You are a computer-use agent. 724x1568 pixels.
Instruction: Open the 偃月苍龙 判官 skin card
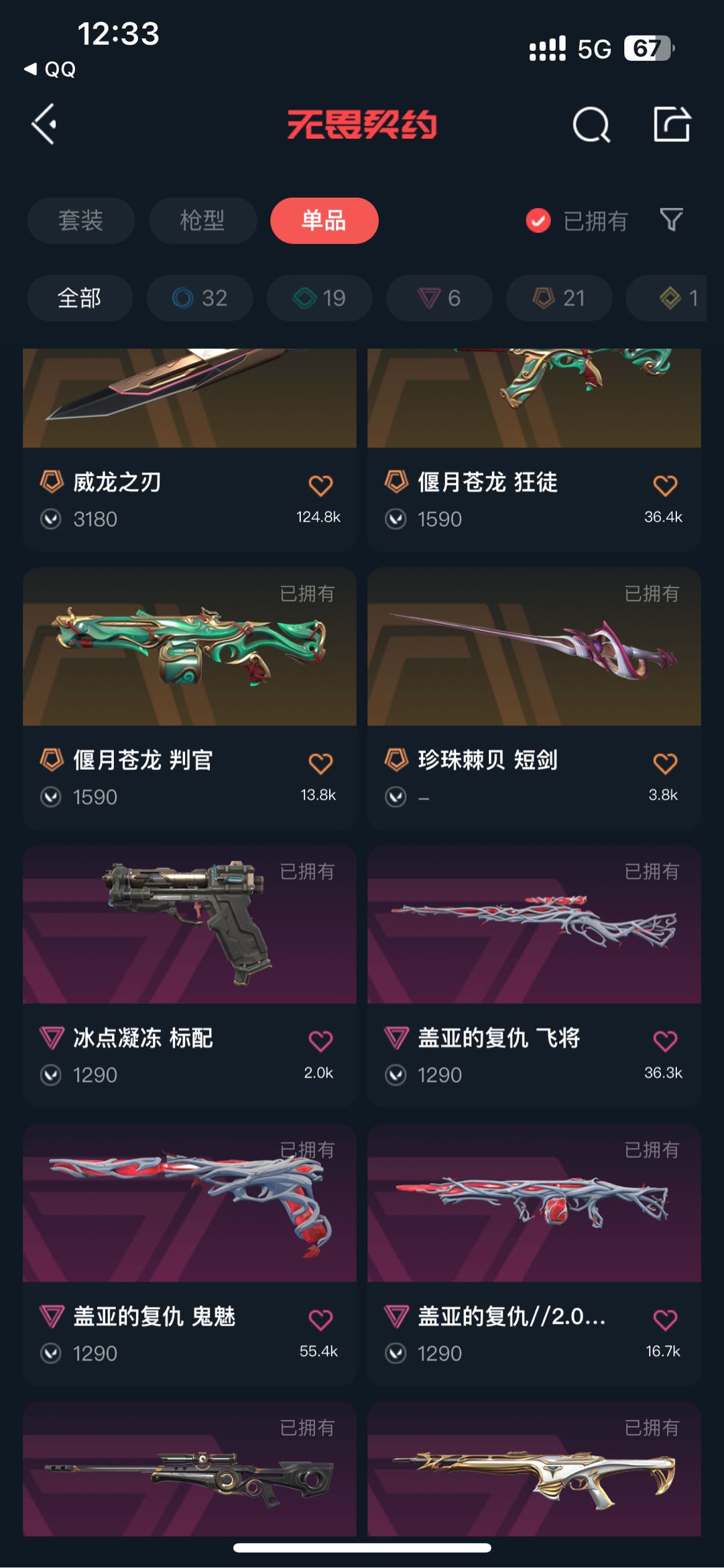coord(189,697)
